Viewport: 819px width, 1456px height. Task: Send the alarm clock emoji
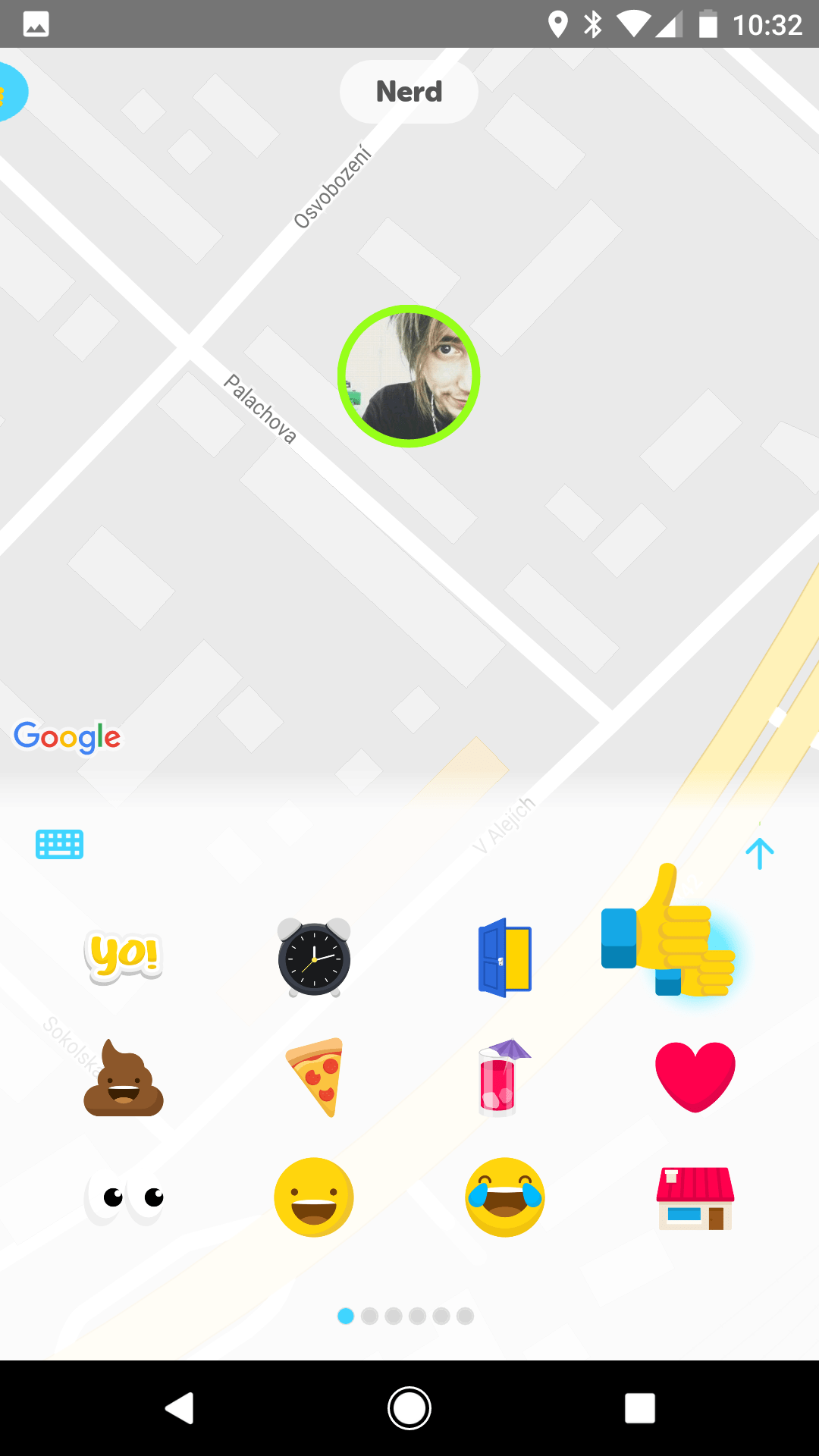pyautogui.click(x=314, y=957)
